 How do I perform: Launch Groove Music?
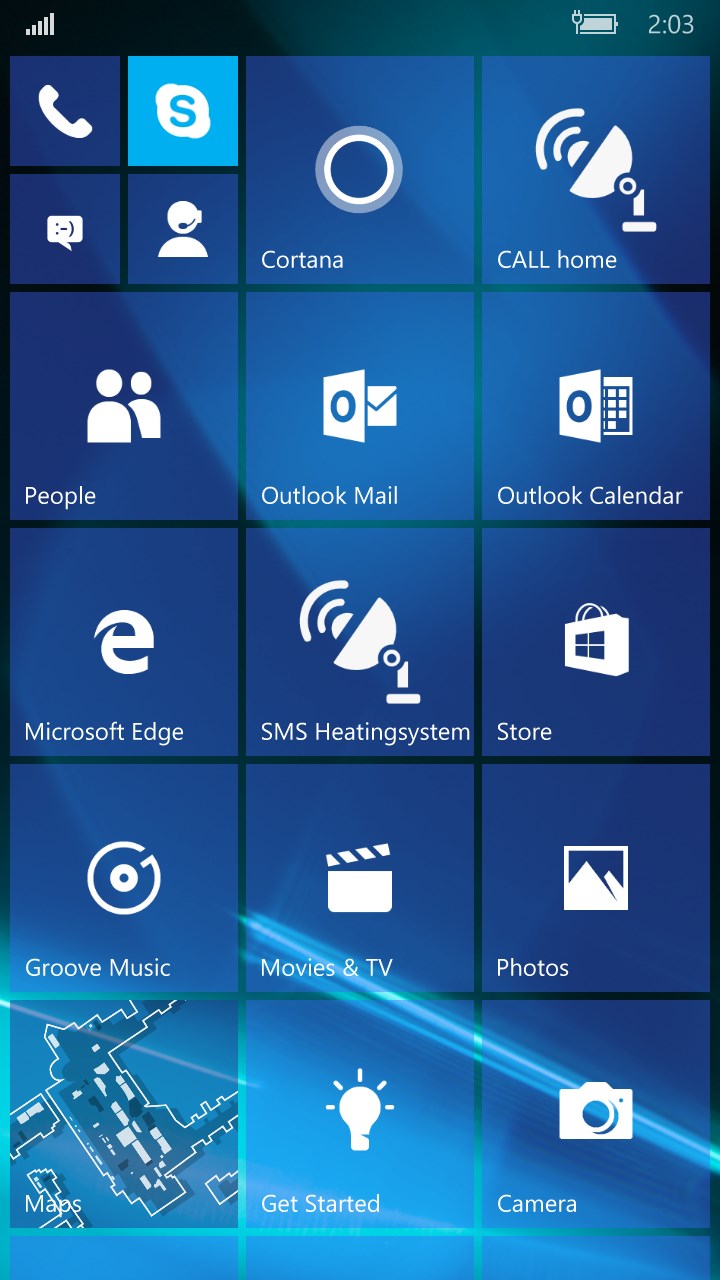(124, 878)
